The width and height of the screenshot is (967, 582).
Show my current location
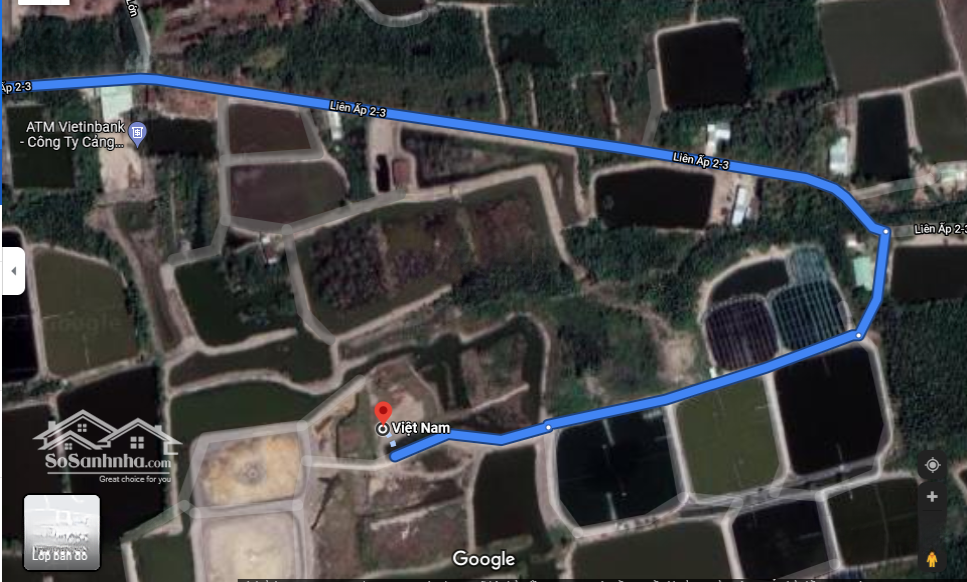click(932, 465)
